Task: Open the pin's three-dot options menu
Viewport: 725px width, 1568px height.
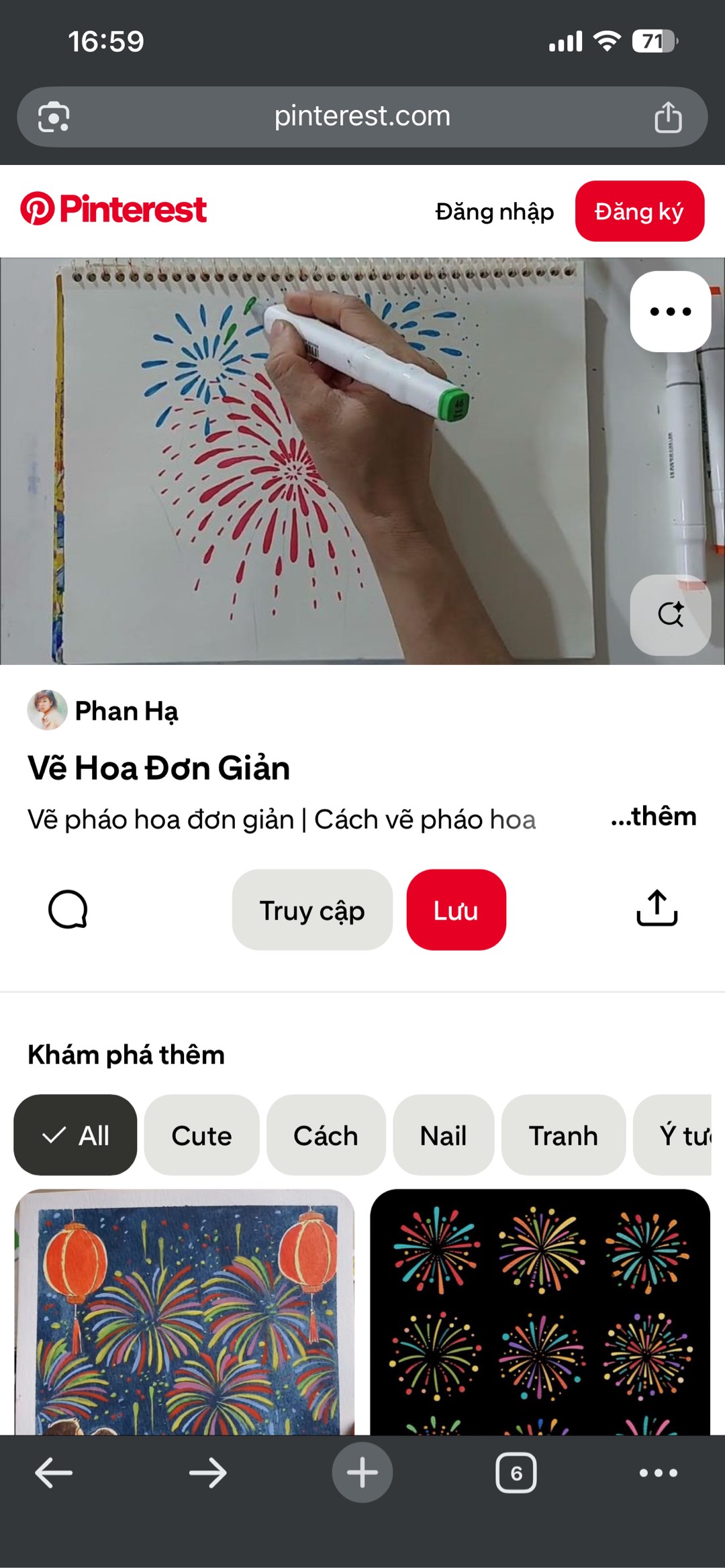Action: pyautogui.click(x=670, y=311)
